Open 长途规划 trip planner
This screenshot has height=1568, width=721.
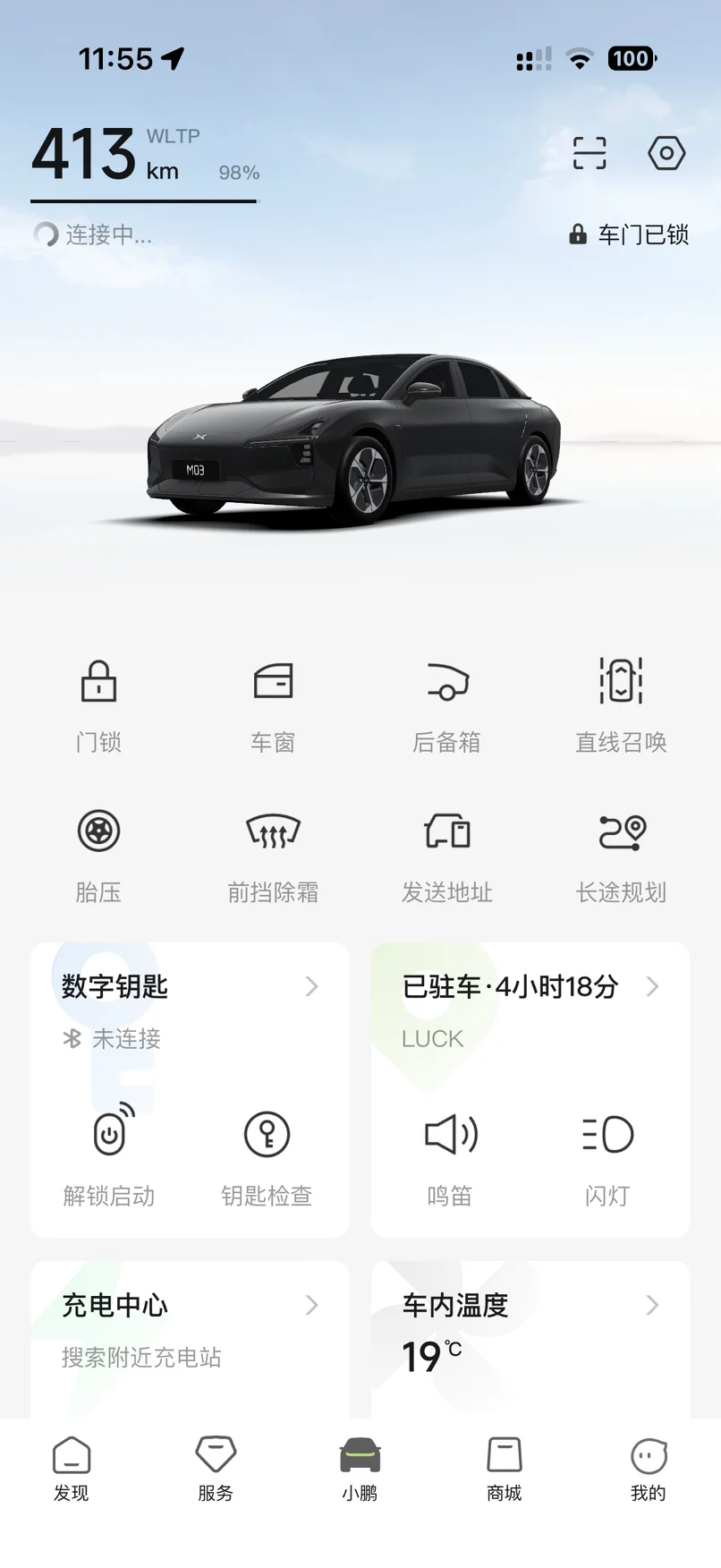(621, 854)
